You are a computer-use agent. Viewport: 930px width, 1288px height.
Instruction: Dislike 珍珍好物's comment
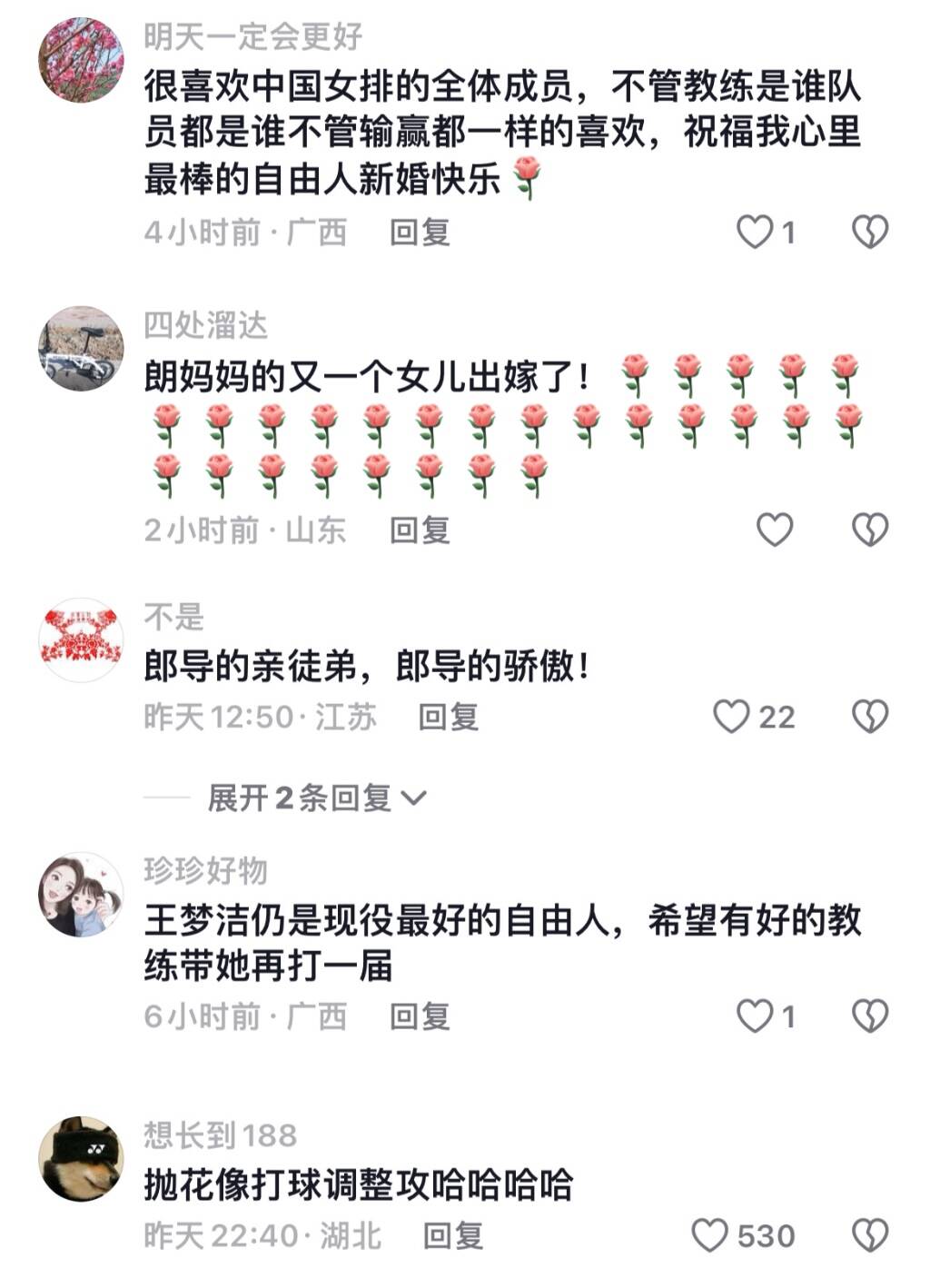869,1016
